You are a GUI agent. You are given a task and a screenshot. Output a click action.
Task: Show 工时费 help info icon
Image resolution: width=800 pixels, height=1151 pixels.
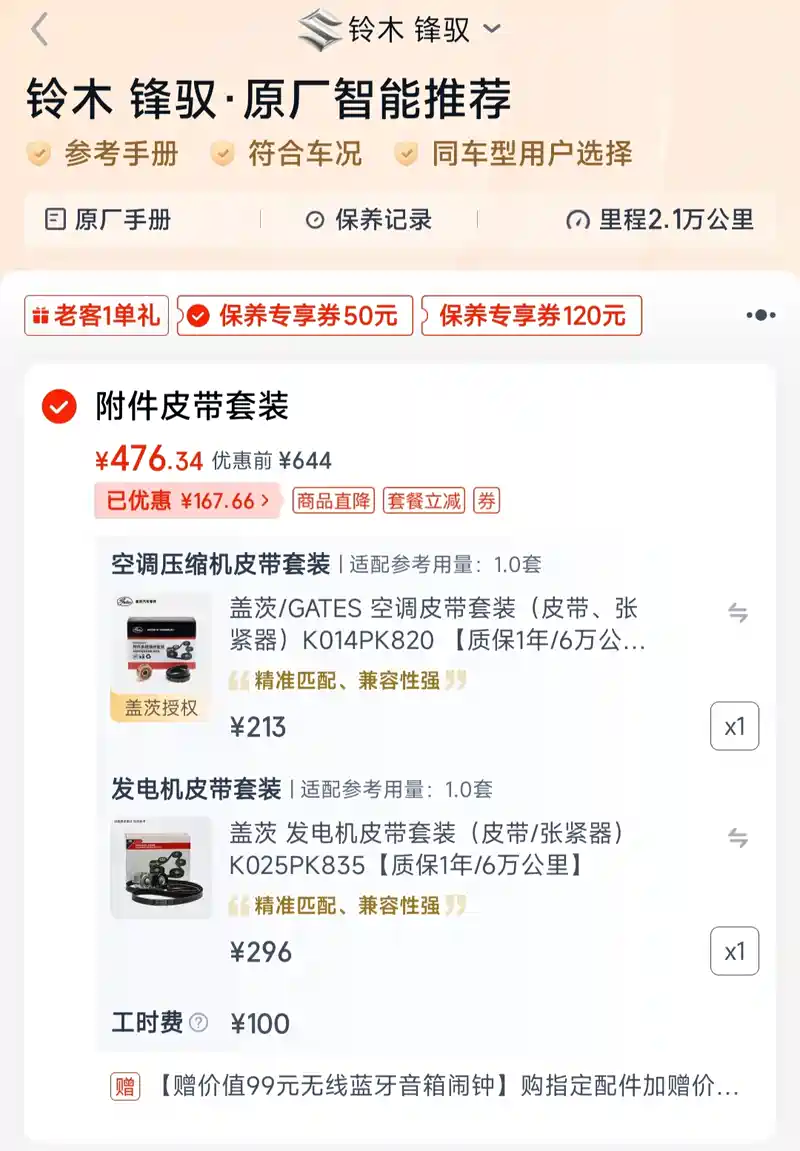pyautogui.click(x=199, y=1022)
